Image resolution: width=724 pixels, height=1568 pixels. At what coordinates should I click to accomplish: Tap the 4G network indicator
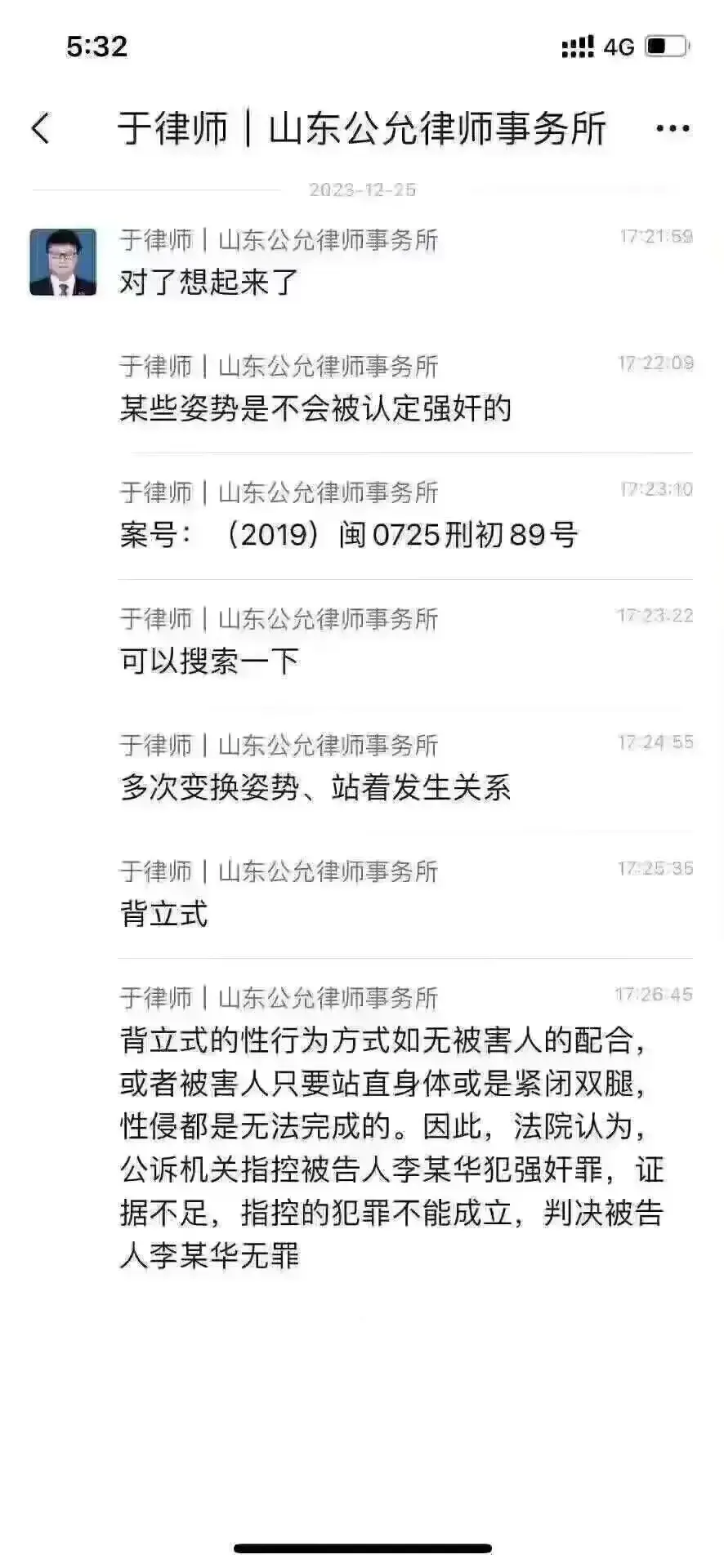(621, 47)
